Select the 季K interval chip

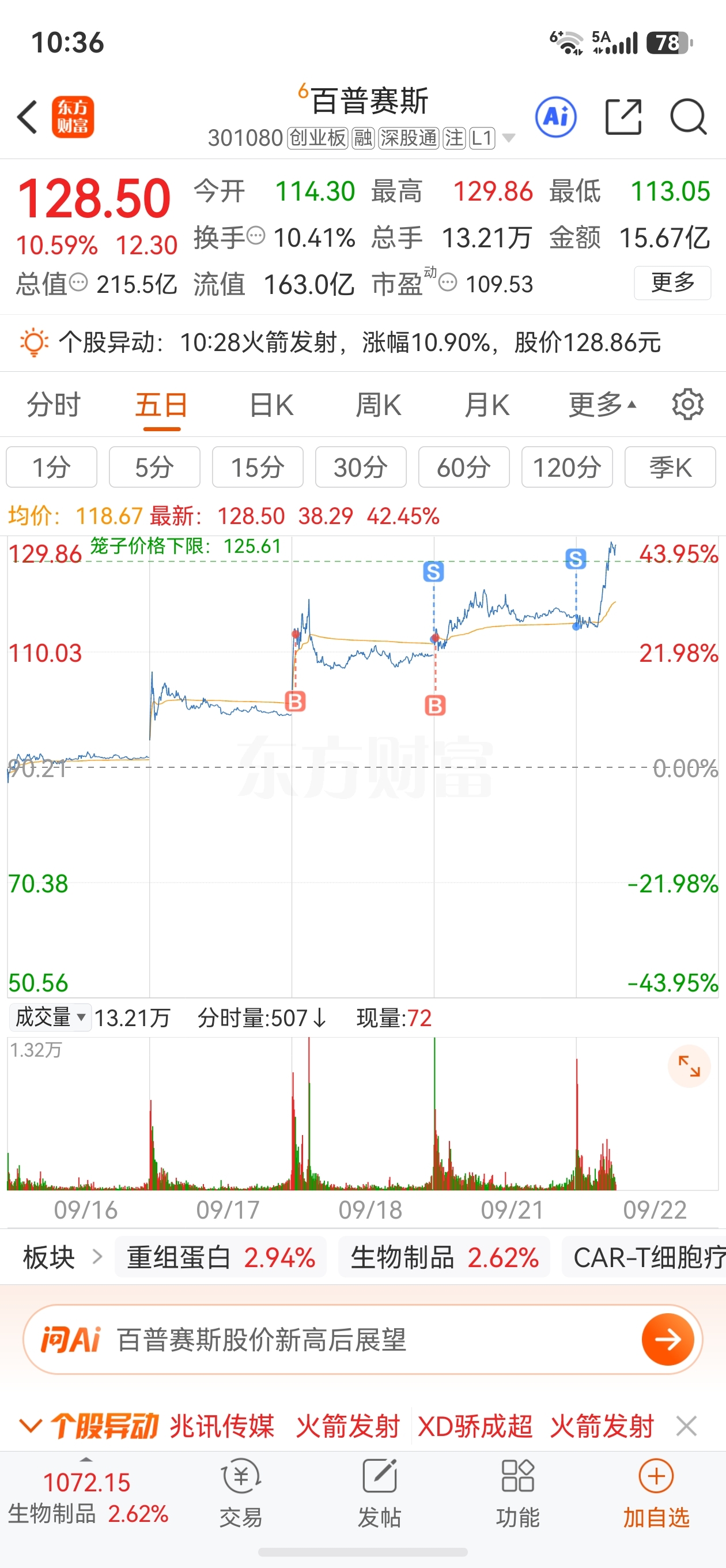670,468
